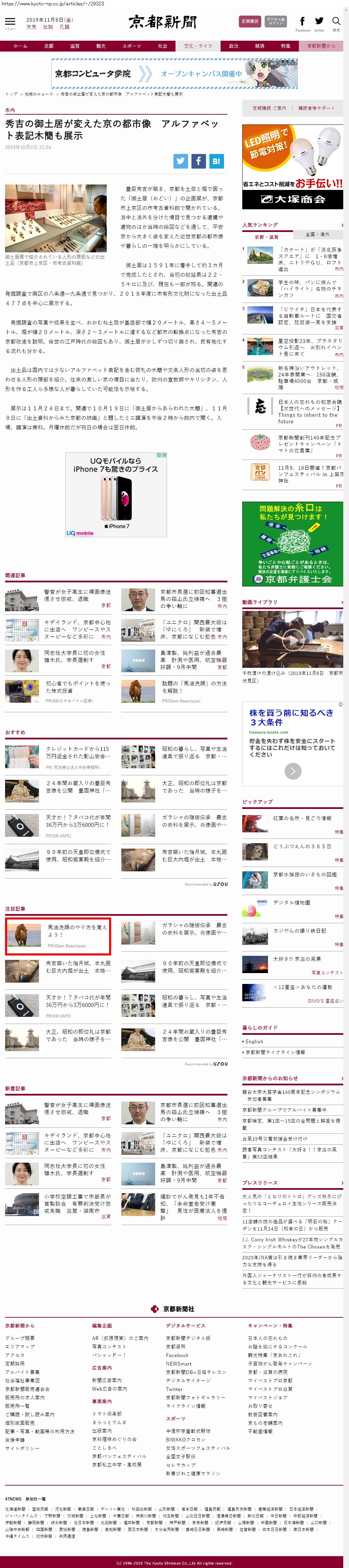Screen dimensions: 349x1568
Task: Open 京都コンピュータ学院 open campus banner
Action: [174, 74]
